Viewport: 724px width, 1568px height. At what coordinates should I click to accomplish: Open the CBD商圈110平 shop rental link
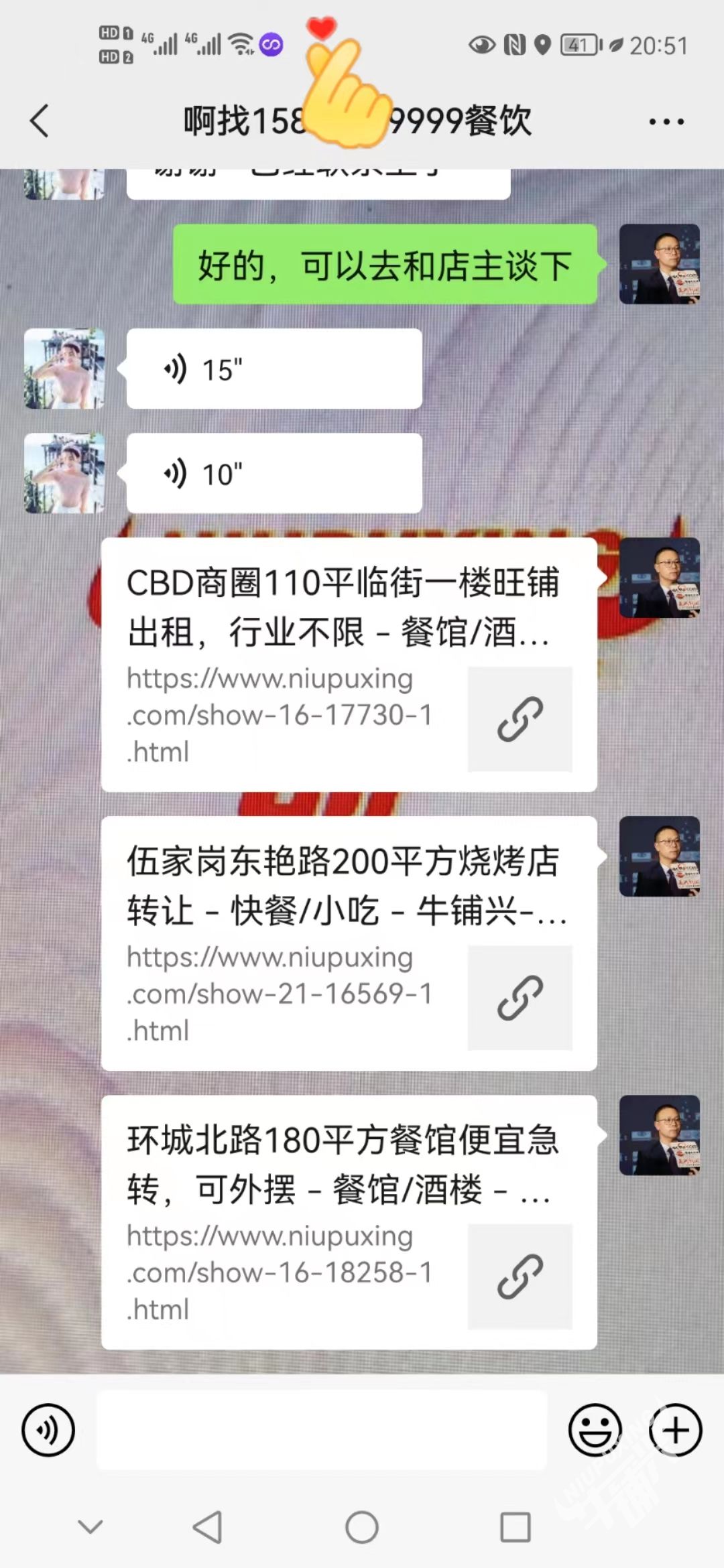349,664
